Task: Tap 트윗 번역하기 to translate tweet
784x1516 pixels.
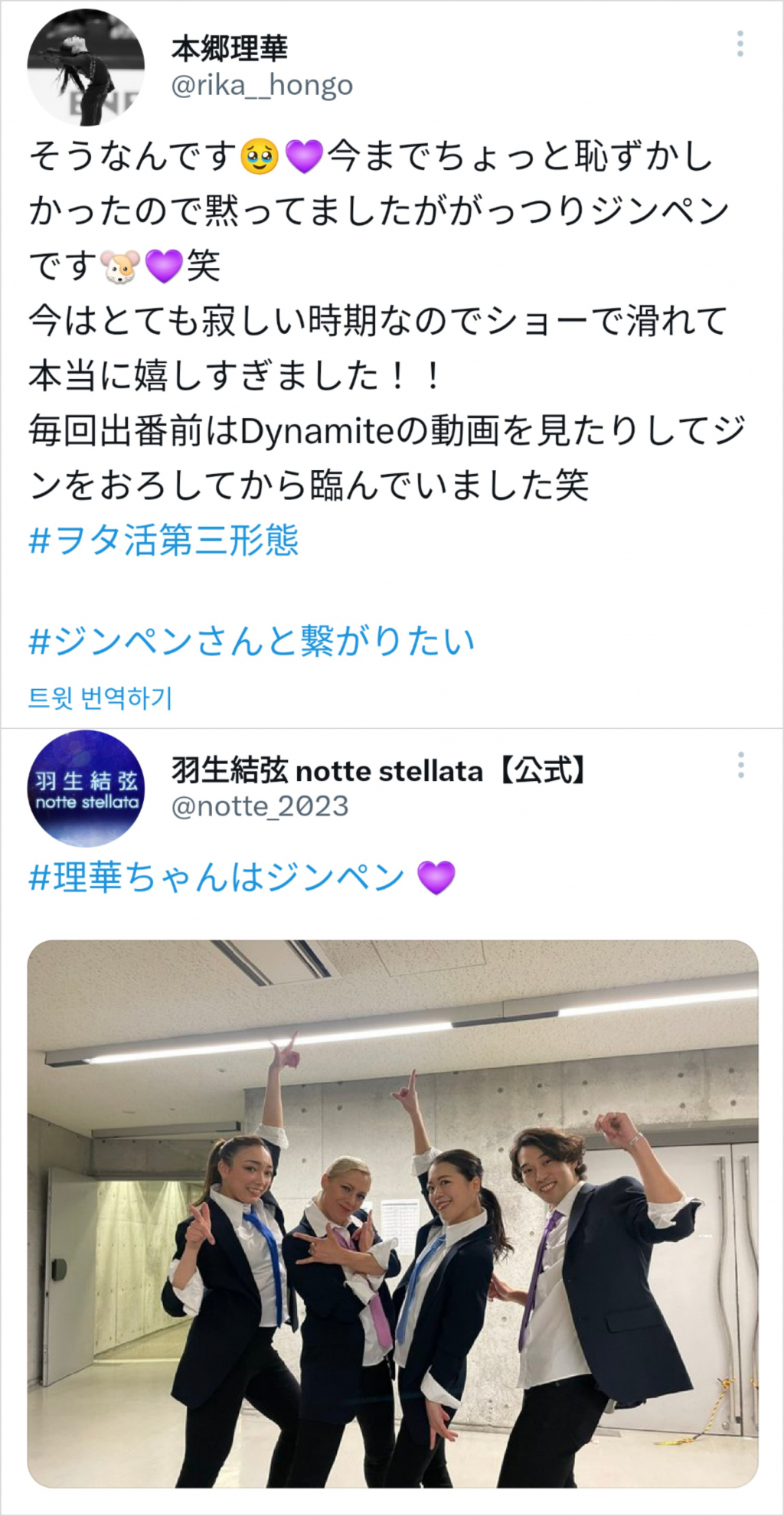Action: point(100,698)
